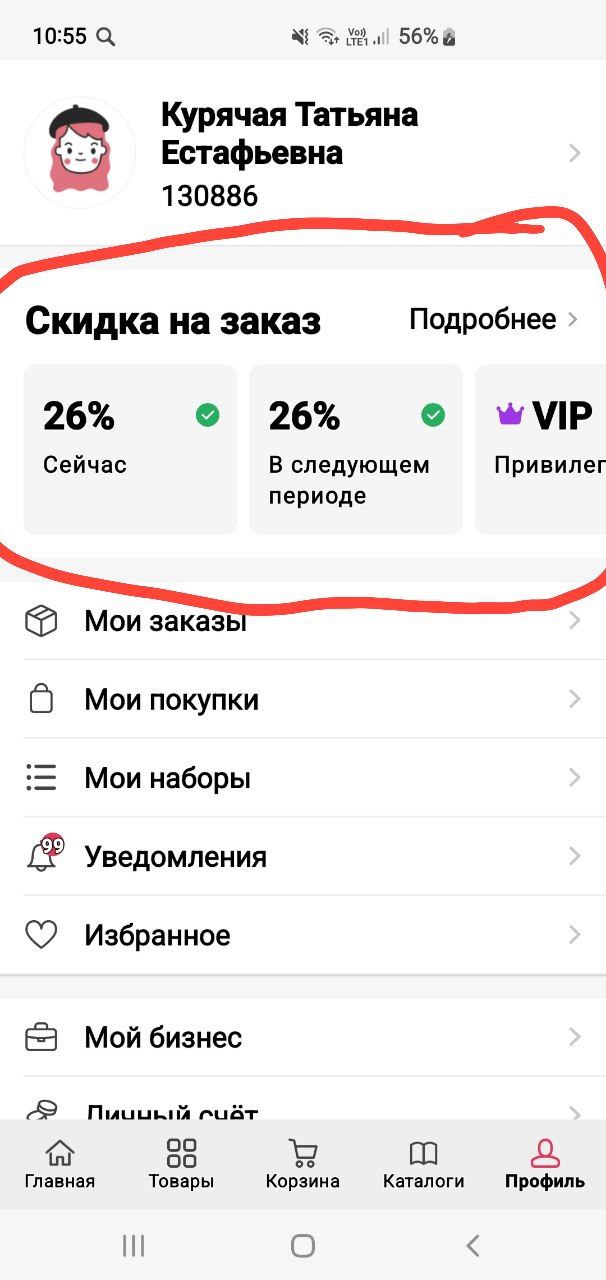This screenshot has height=1280, width=606.
Task: Open Мои покупки
Action: pyautogui.click(x=300, y=699)
